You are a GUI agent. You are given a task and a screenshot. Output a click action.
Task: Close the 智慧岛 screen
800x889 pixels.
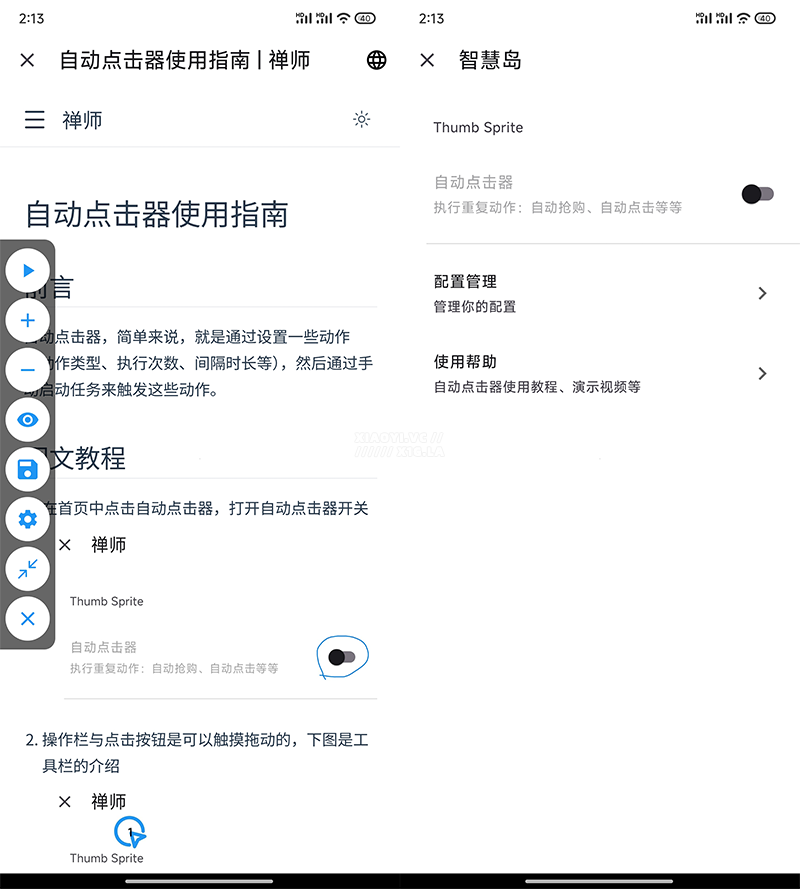point(427,60)
